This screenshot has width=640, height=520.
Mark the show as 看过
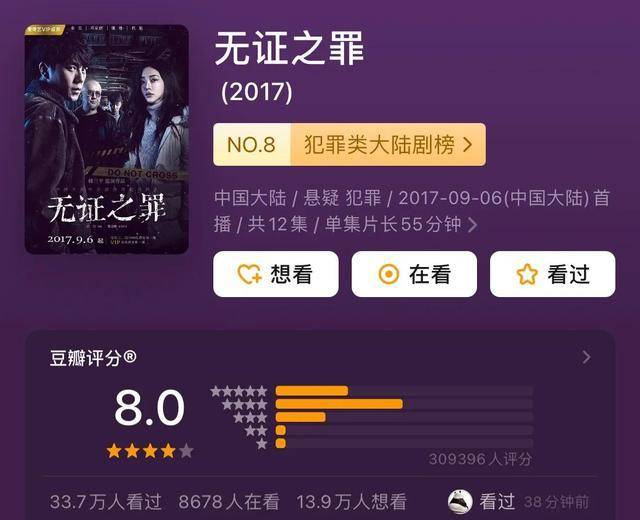click(x=552, y=275)
